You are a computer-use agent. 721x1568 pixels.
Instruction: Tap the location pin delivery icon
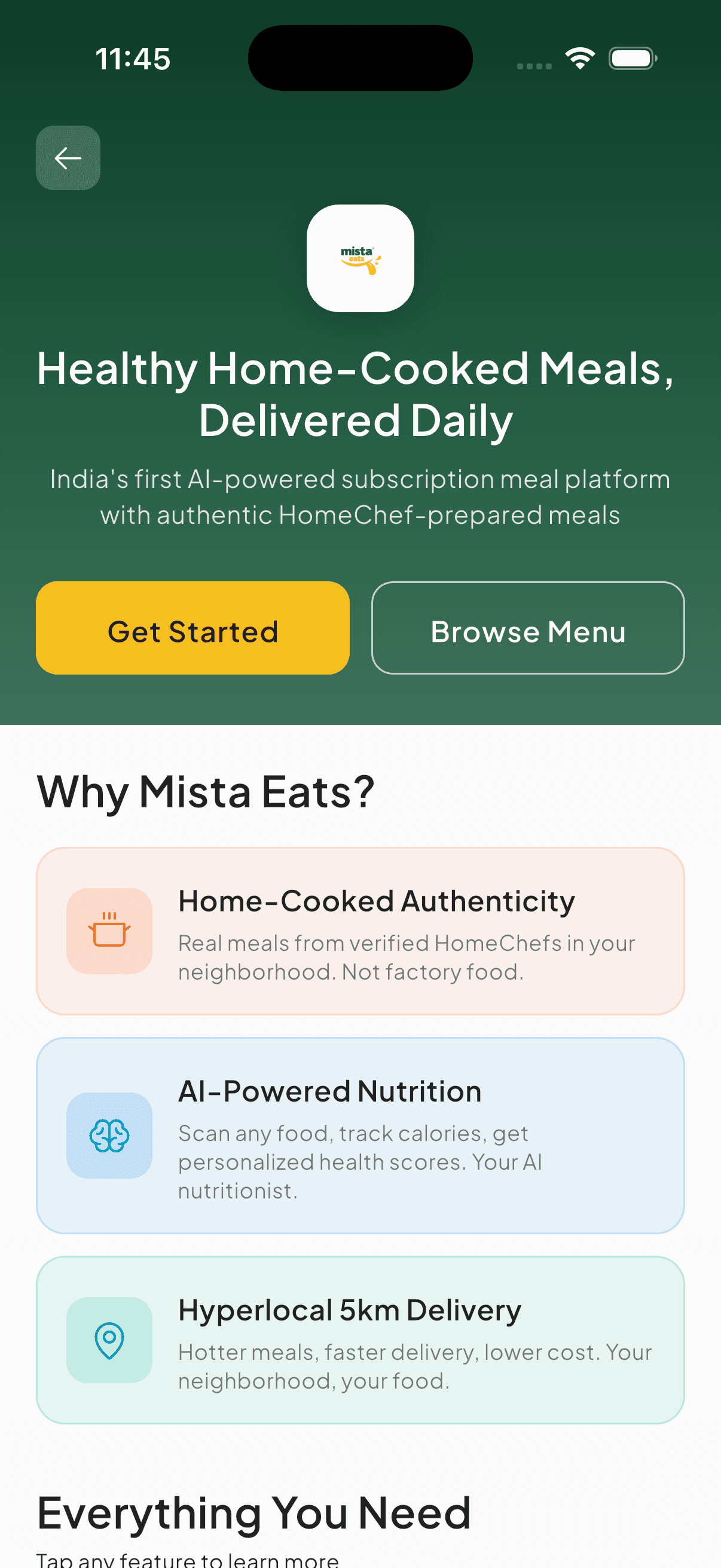(x=109, y=1342)
